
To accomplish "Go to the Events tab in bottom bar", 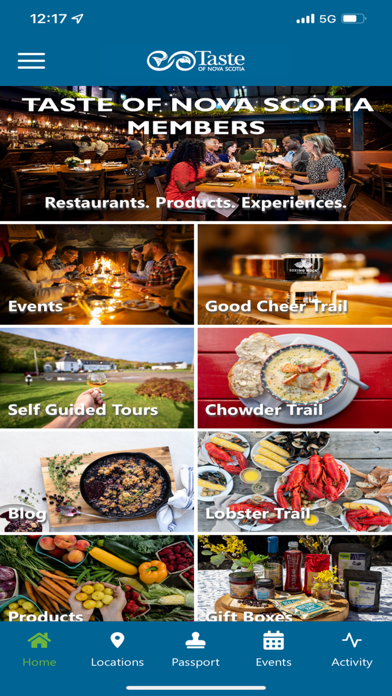I will (x=273, y=649).
